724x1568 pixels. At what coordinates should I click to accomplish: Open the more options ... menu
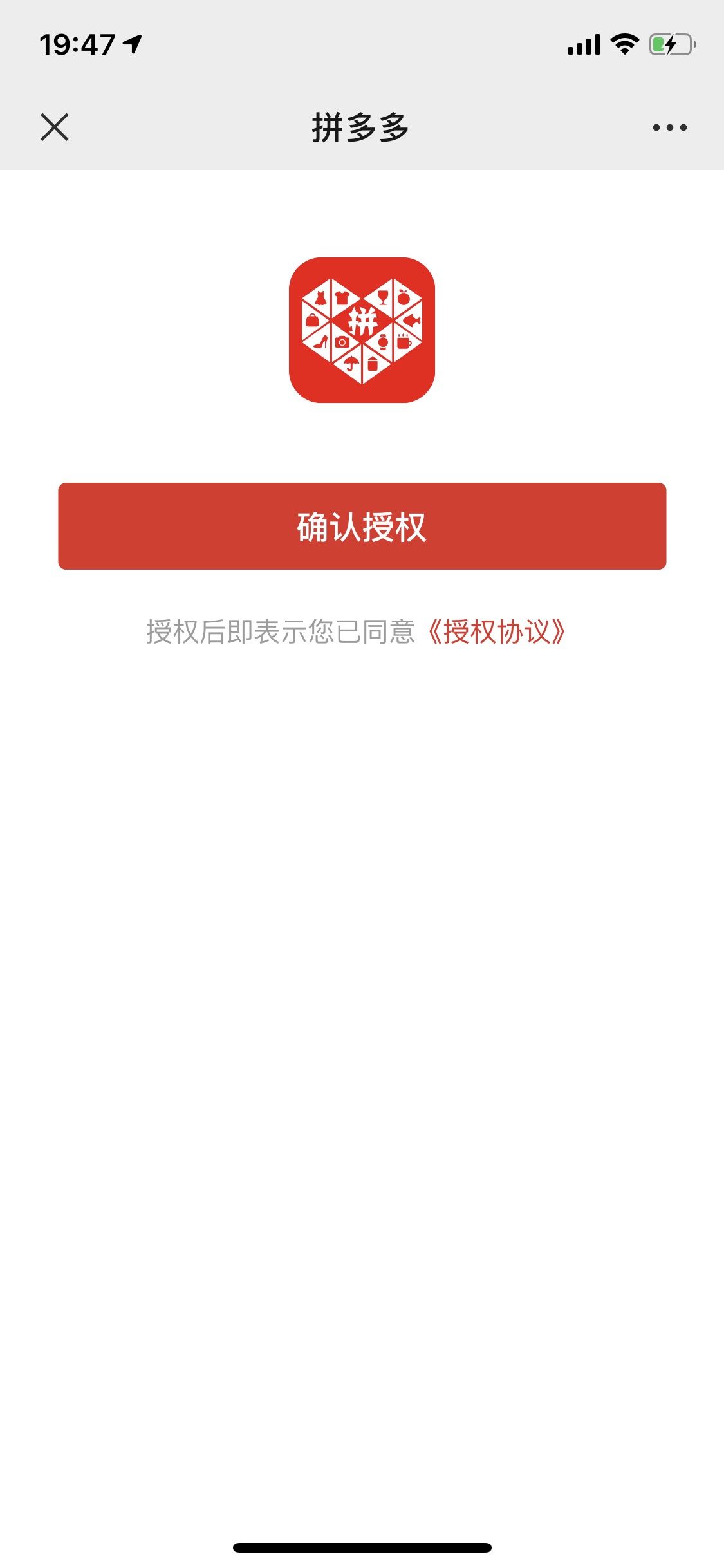tap(665, 126)
